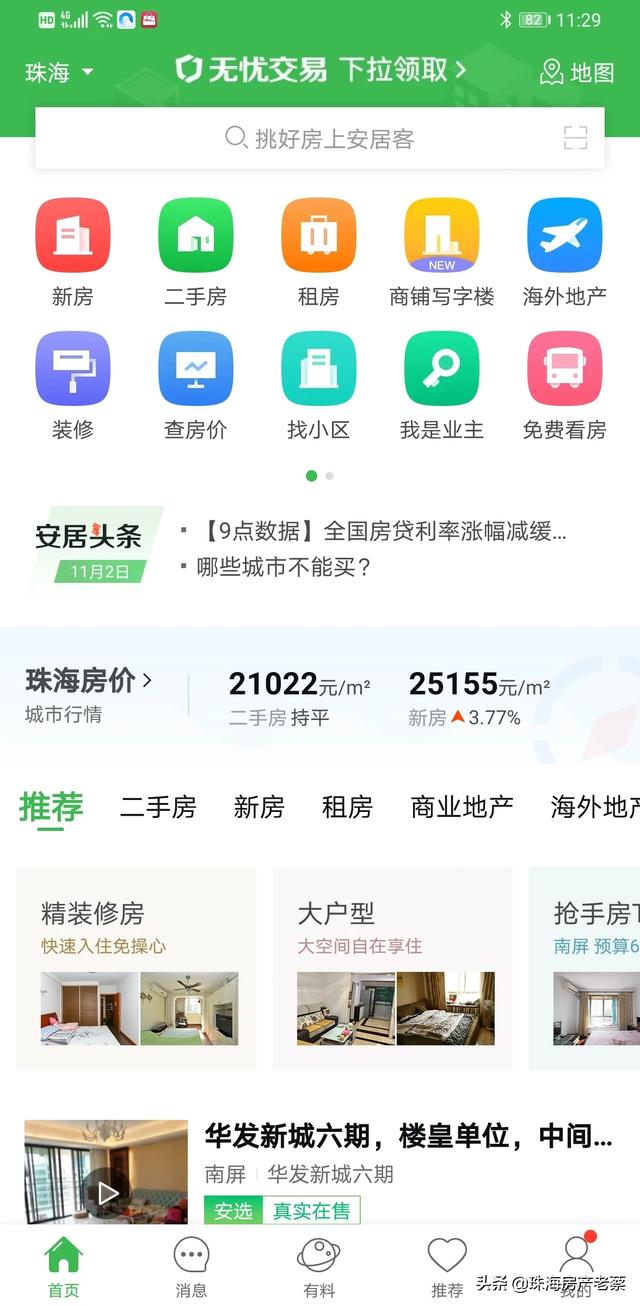
Task: Open the 地图 map view
Action: coord(577,72)
